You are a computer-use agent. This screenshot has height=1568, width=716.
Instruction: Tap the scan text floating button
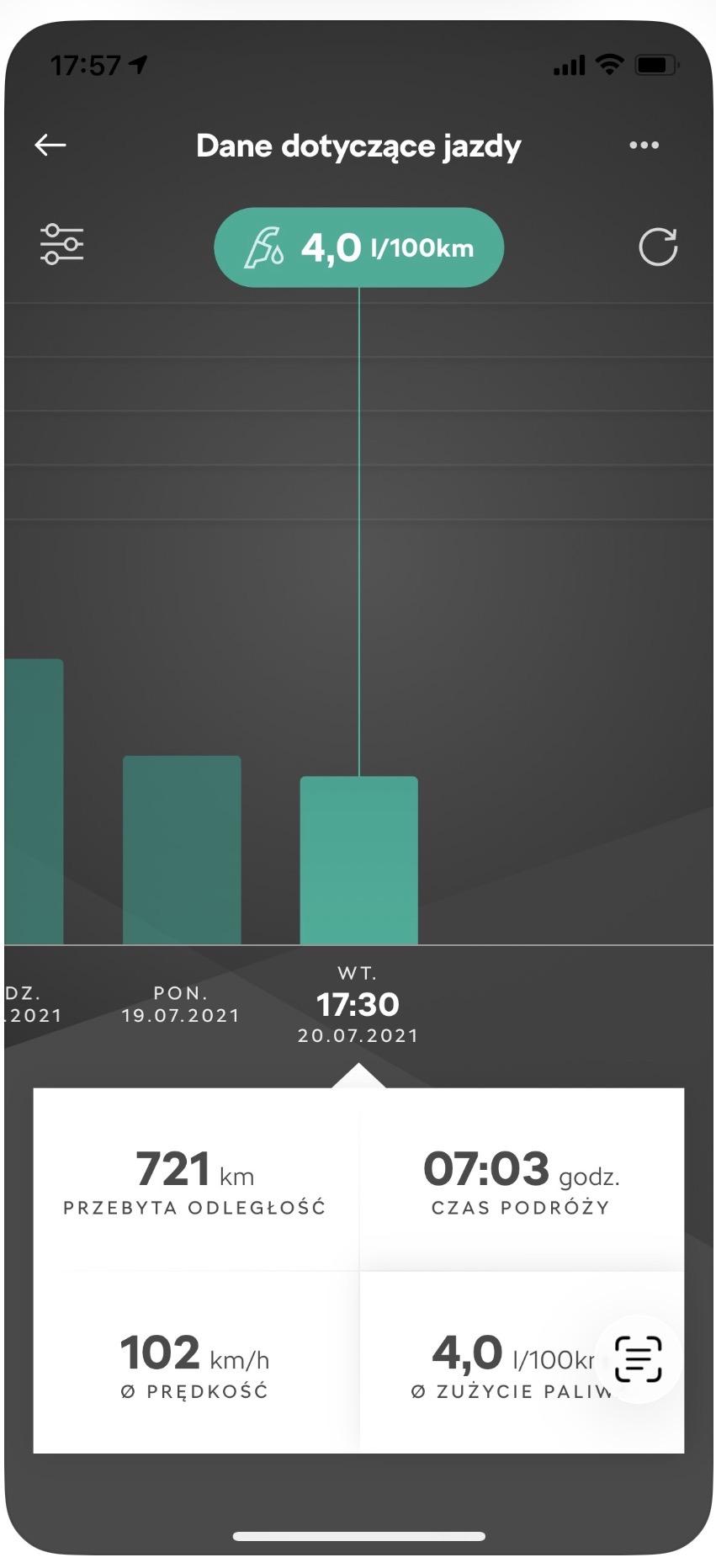(x=638, y=1358)
